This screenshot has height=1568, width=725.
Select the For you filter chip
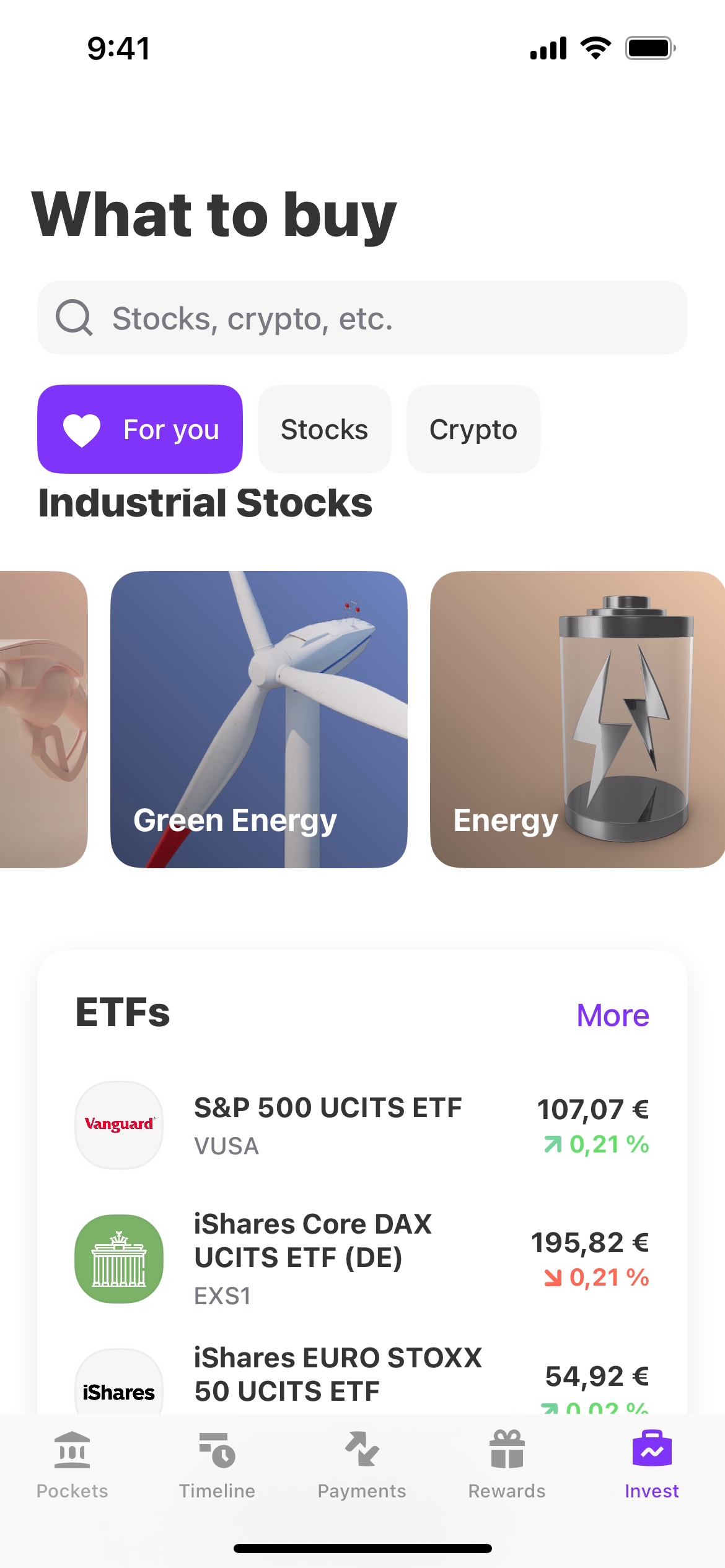click(140, 429)
